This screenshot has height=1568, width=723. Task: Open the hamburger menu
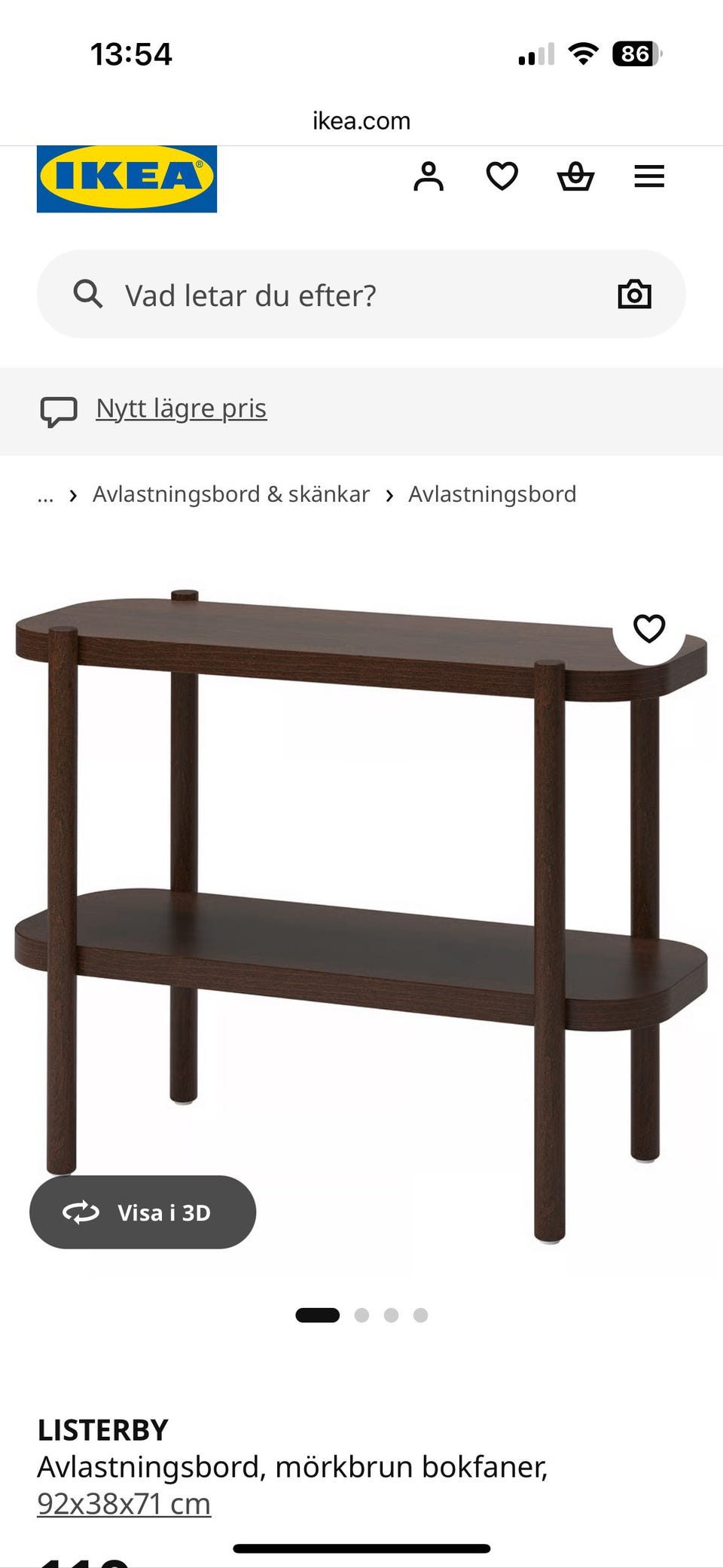pyautogui.click(x=648, y=176)
